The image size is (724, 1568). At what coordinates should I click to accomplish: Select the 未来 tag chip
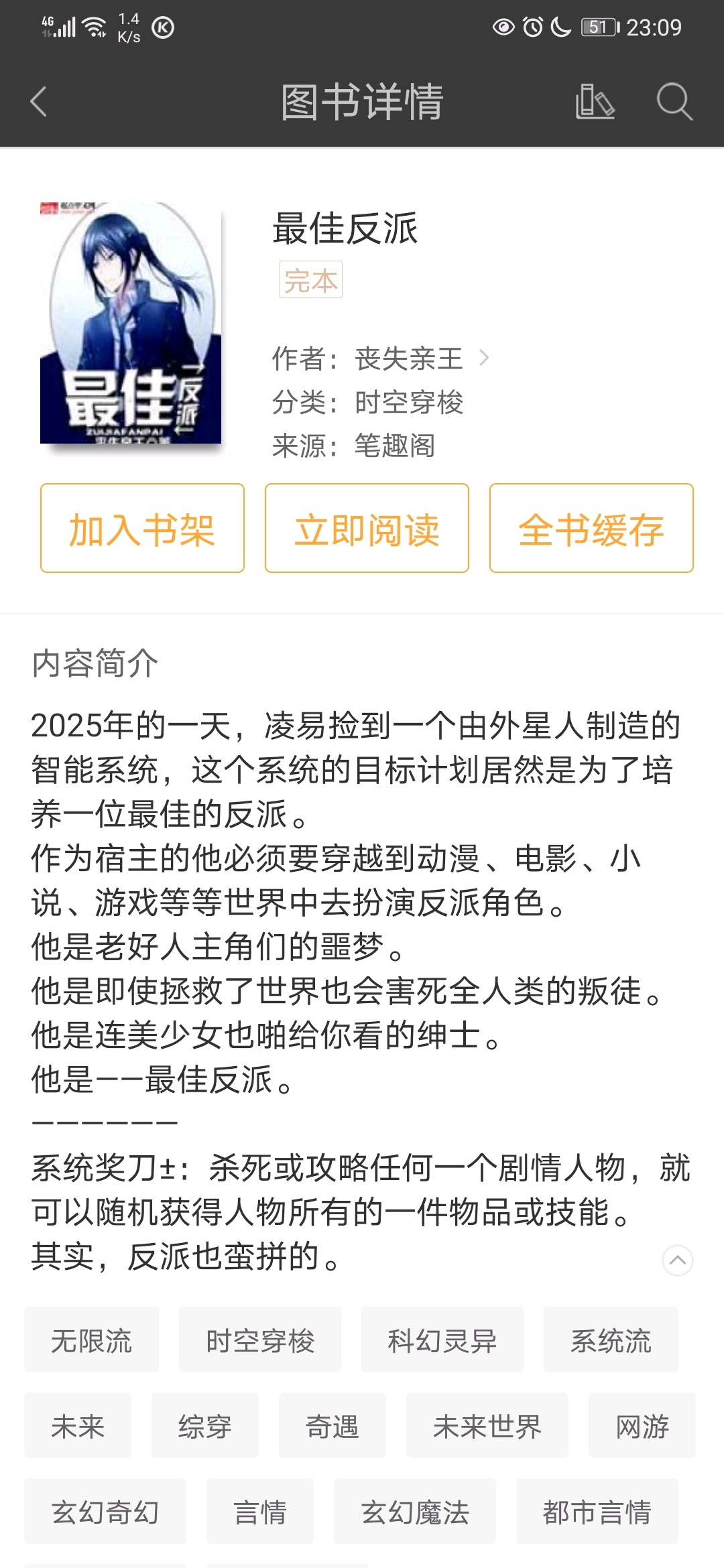pyautogui.click(x=78, y=1426)
